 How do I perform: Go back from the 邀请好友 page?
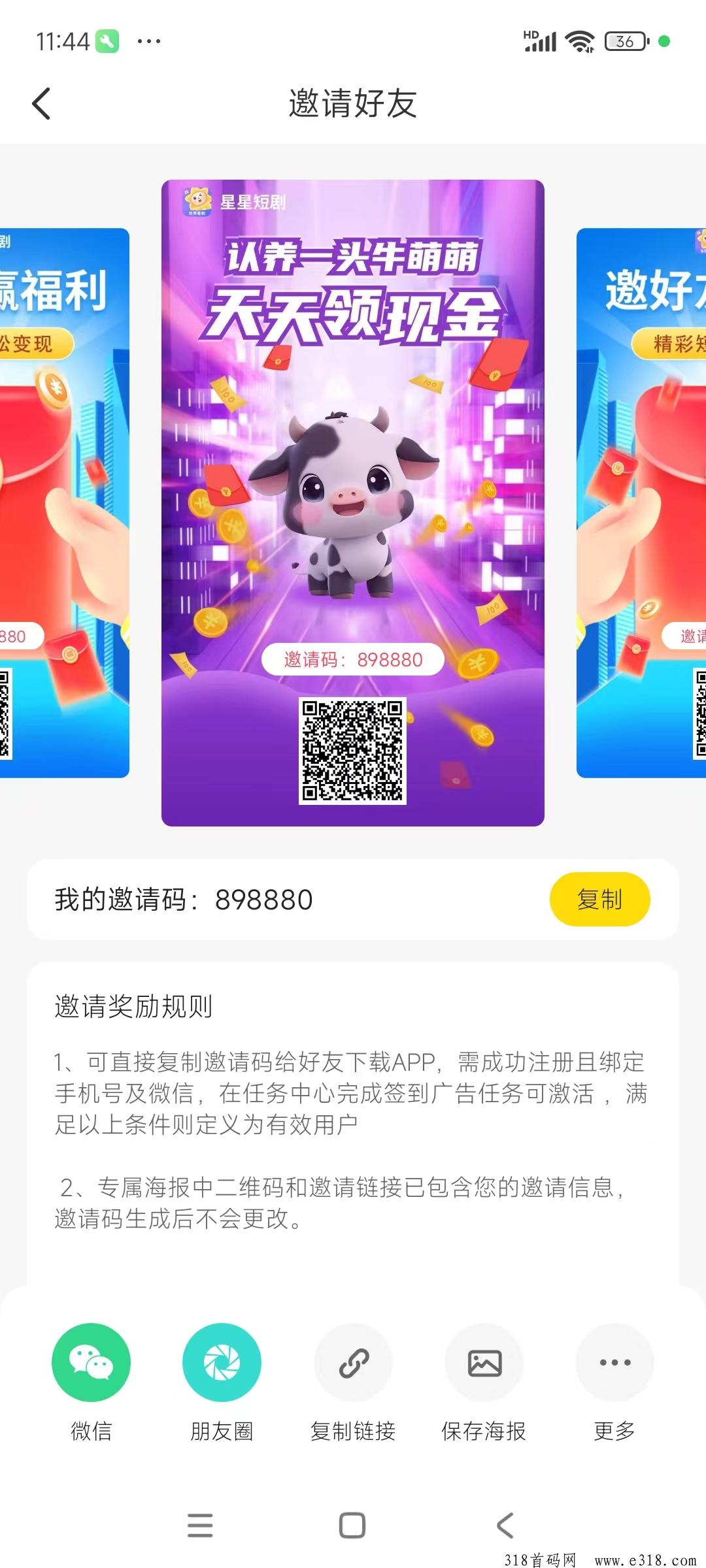tap(41, 104)
